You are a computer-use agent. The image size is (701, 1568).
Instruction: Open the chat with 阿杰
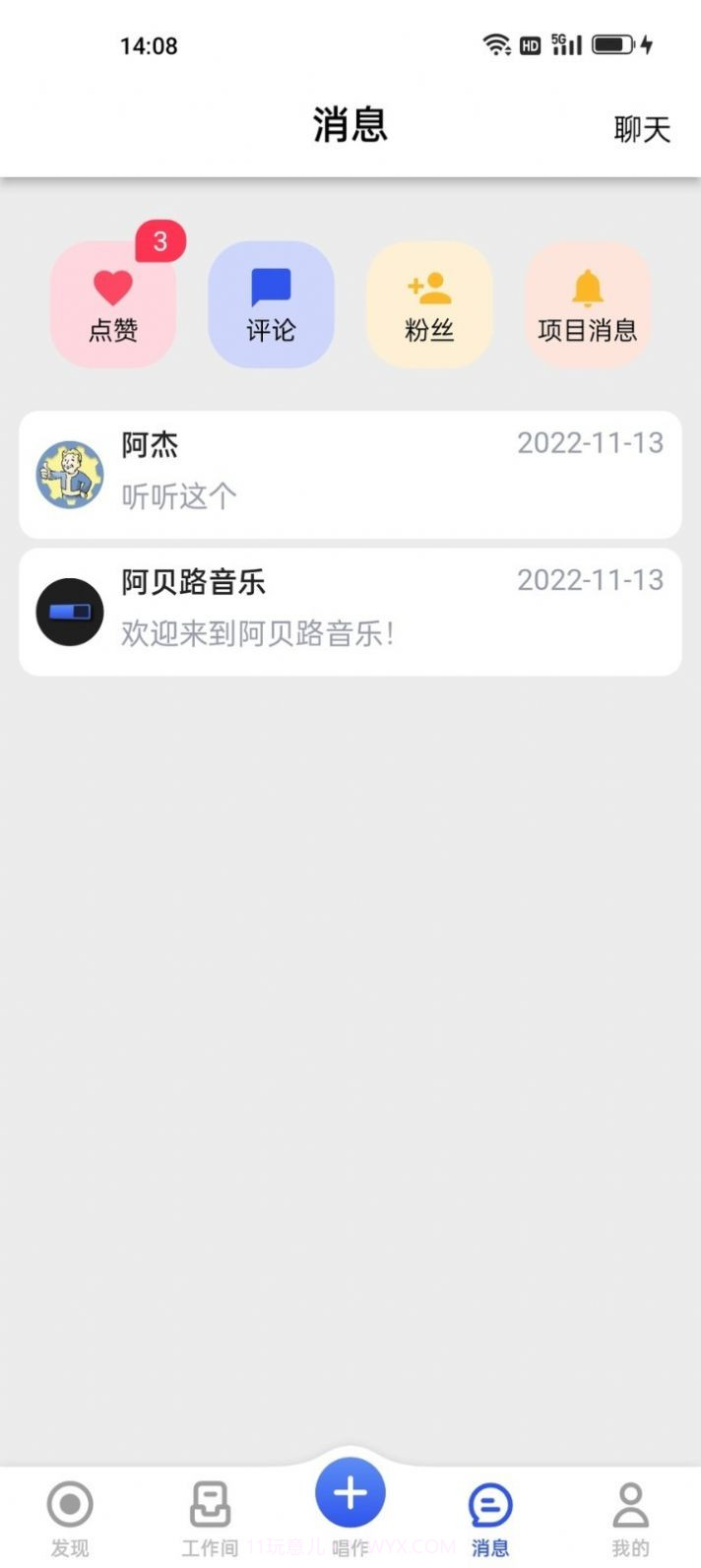[350, 474]
